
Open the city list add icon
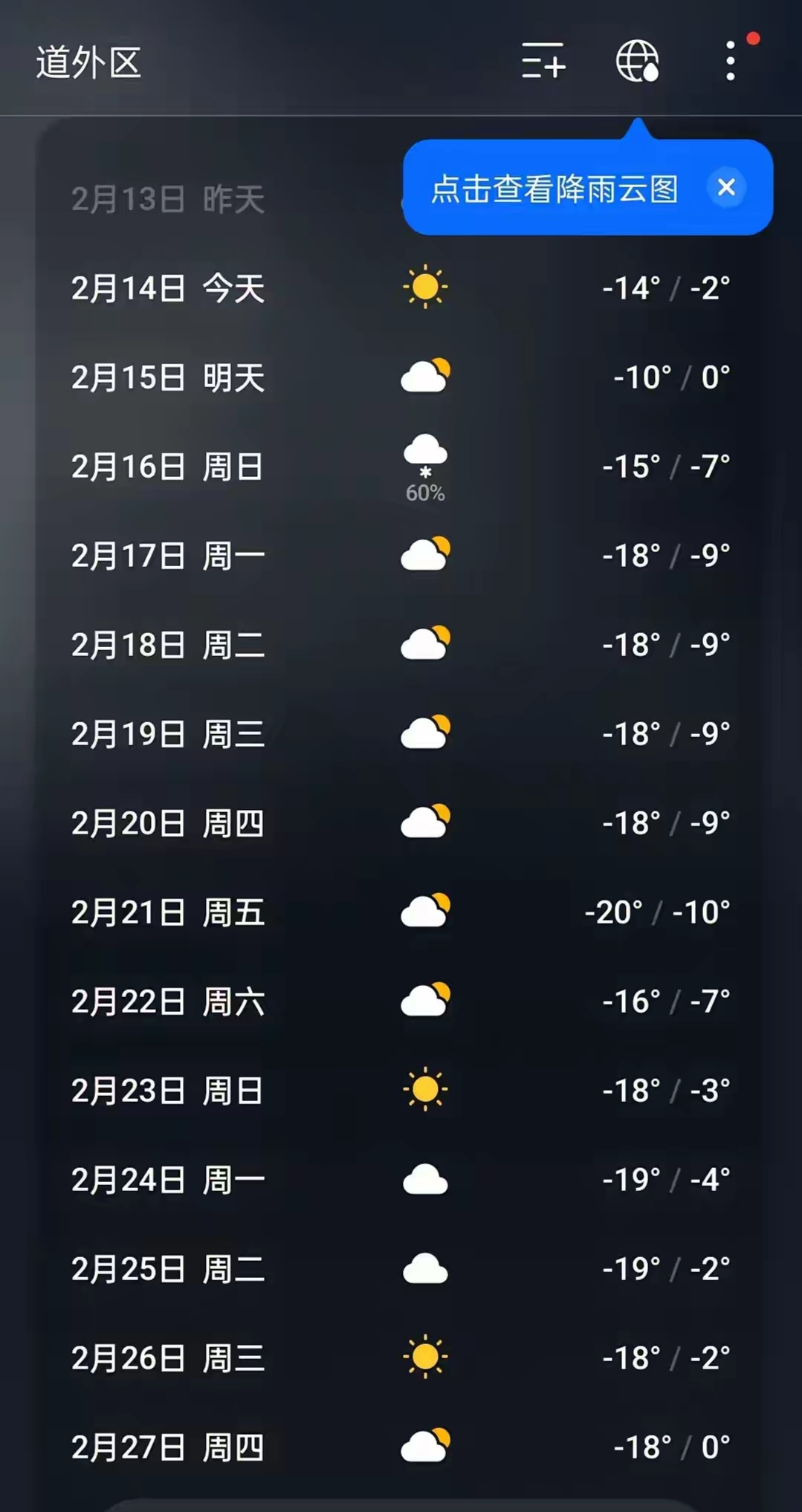click(543, 61)
